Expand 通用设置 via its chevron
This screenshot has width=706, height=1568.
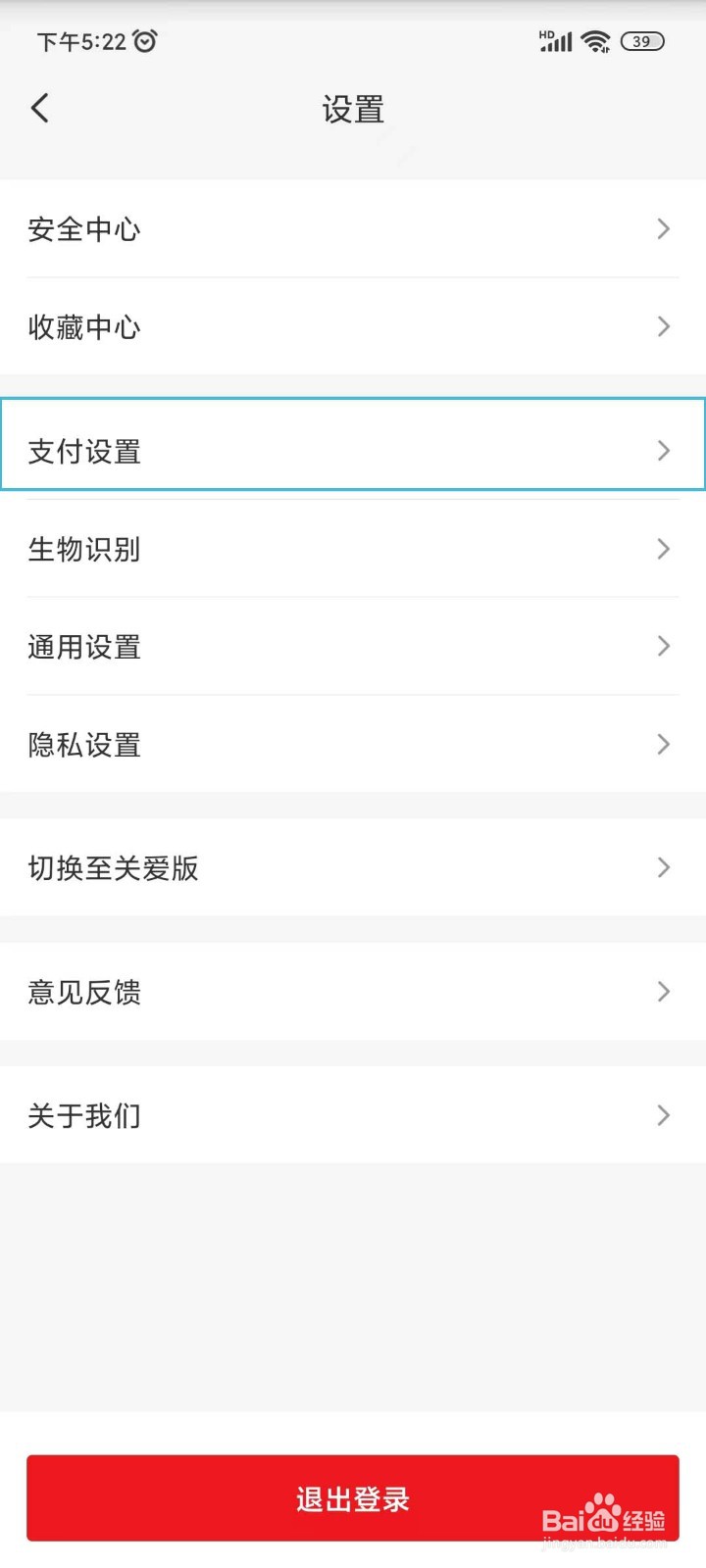663,647
